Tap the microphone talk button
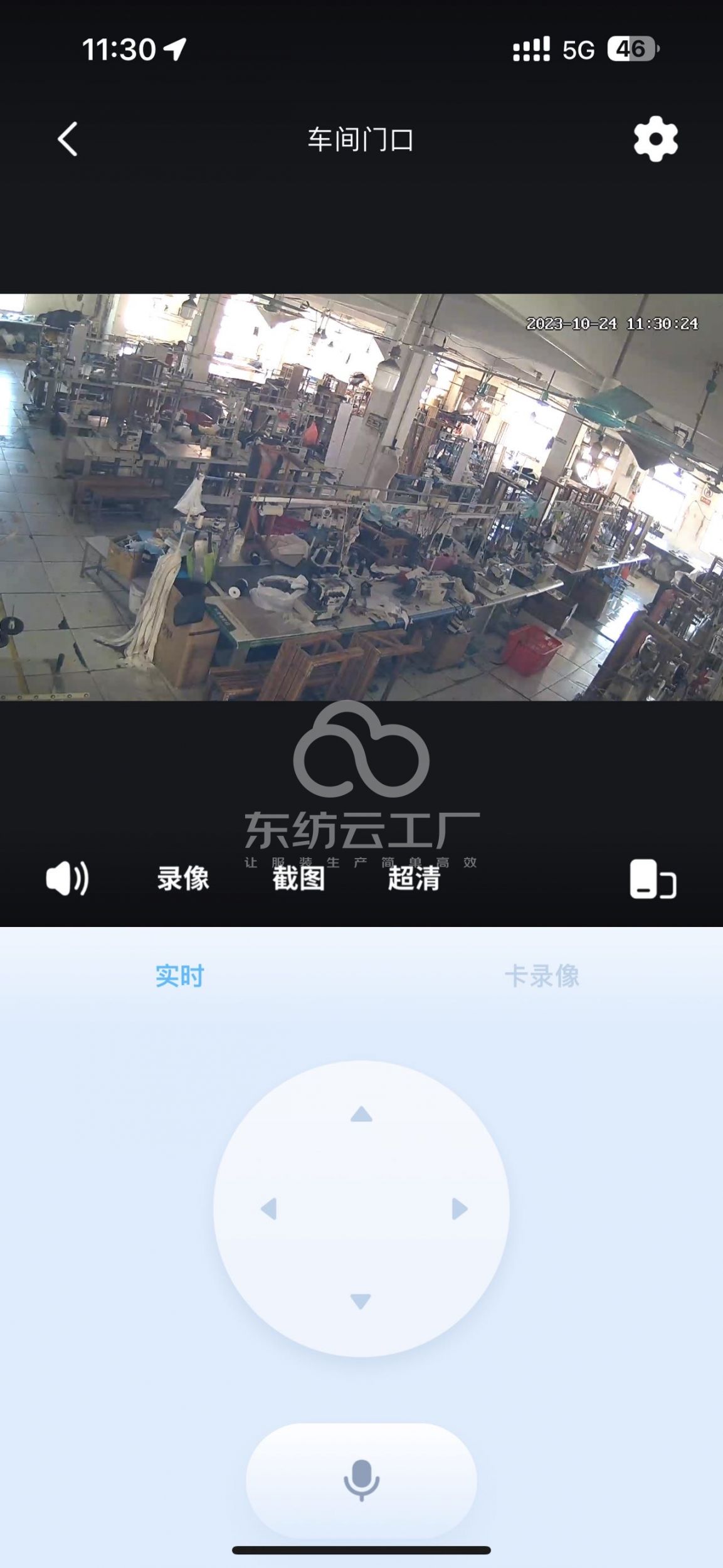Viewport: 723px width, 1568px height. (x=361, y=1480)
